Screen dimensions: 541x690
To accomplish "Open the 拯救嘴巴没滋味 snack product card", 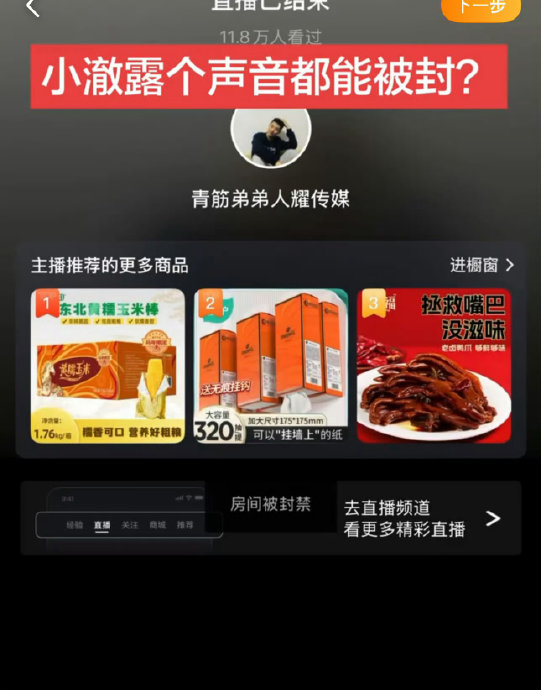I will (x=434, y=366).
